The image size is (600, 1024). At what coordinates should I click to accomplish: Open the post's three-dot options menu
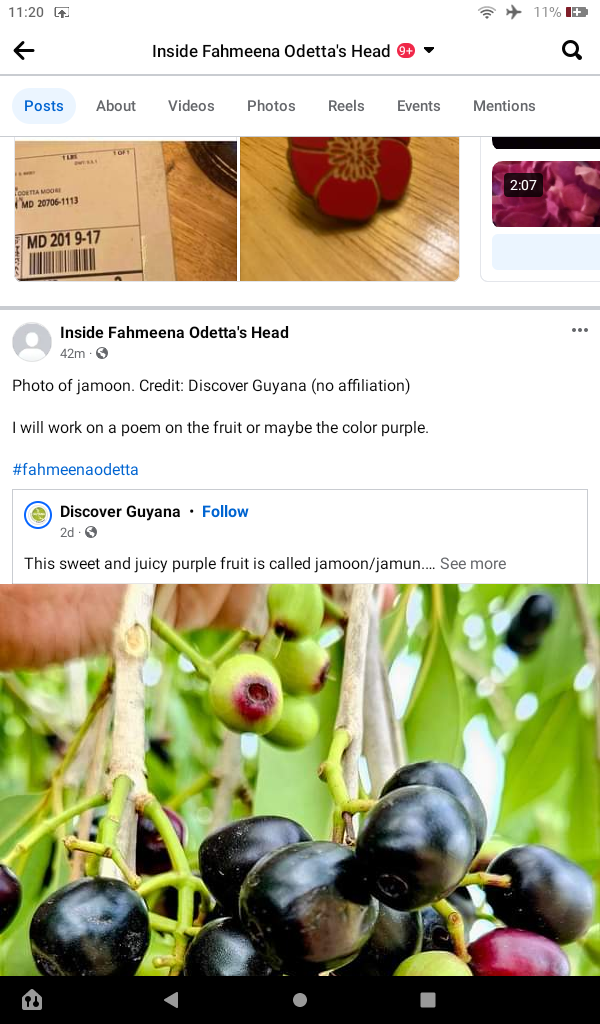[580, 331]
